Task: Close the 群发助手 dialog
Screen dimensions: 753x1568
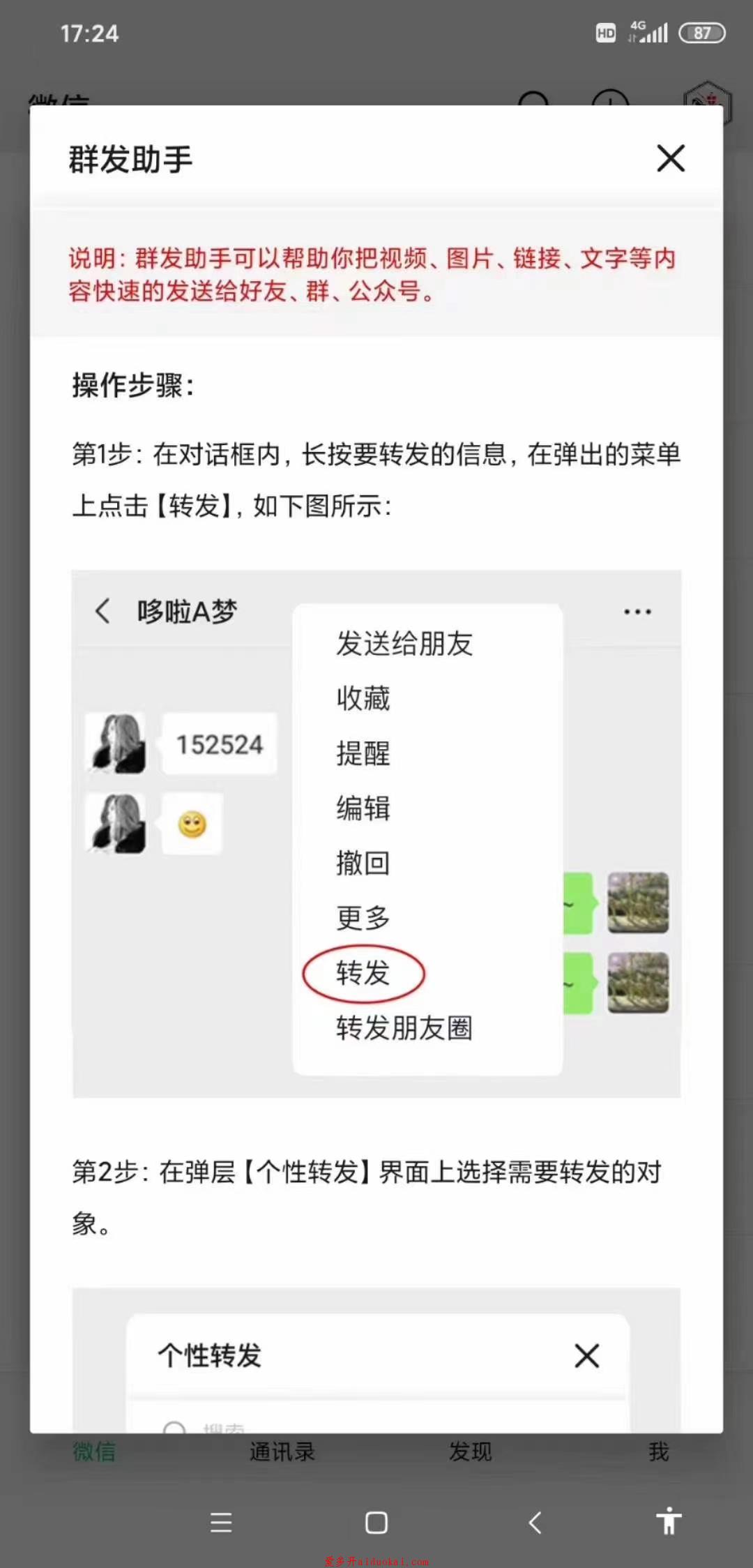Action: click(670, 158)
